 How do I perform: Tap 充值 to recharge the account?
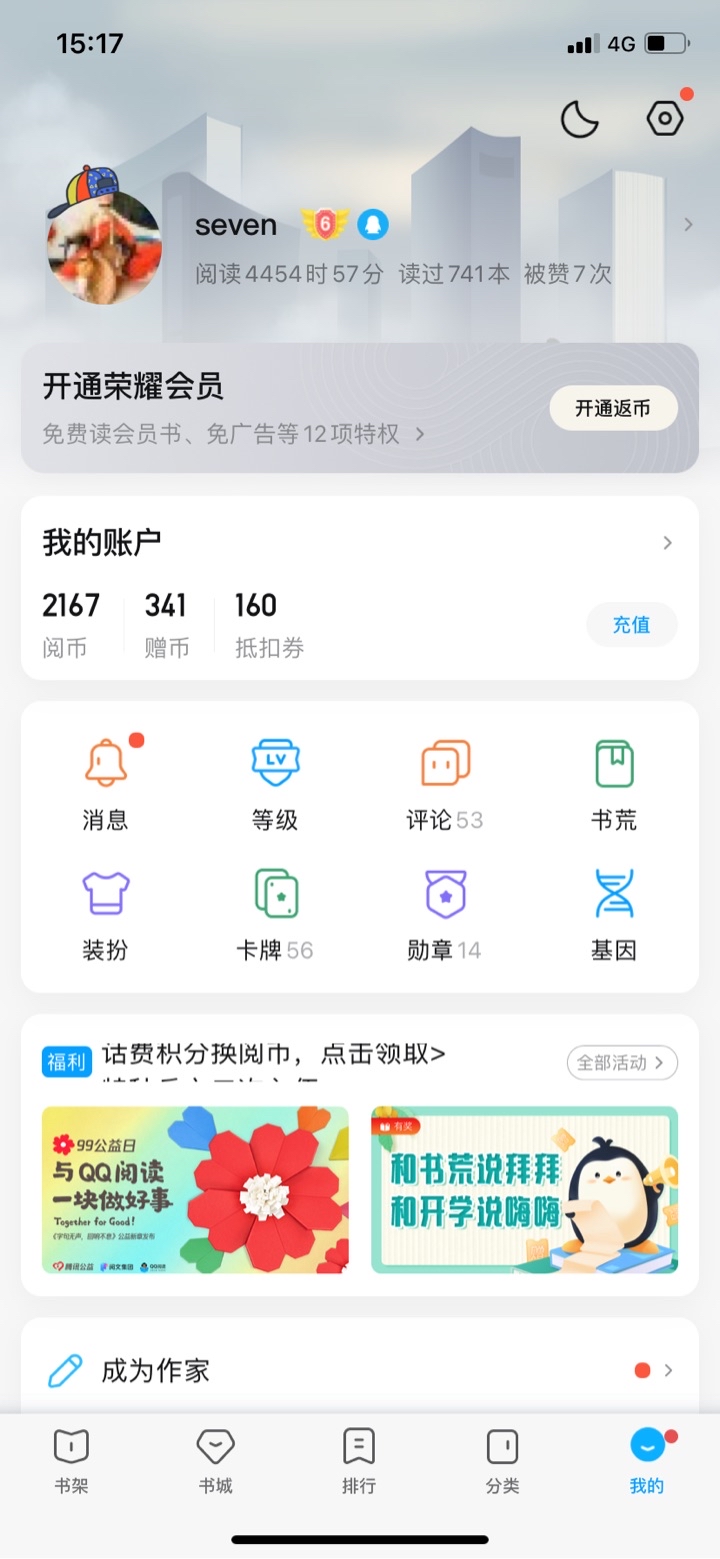(632, 625)
